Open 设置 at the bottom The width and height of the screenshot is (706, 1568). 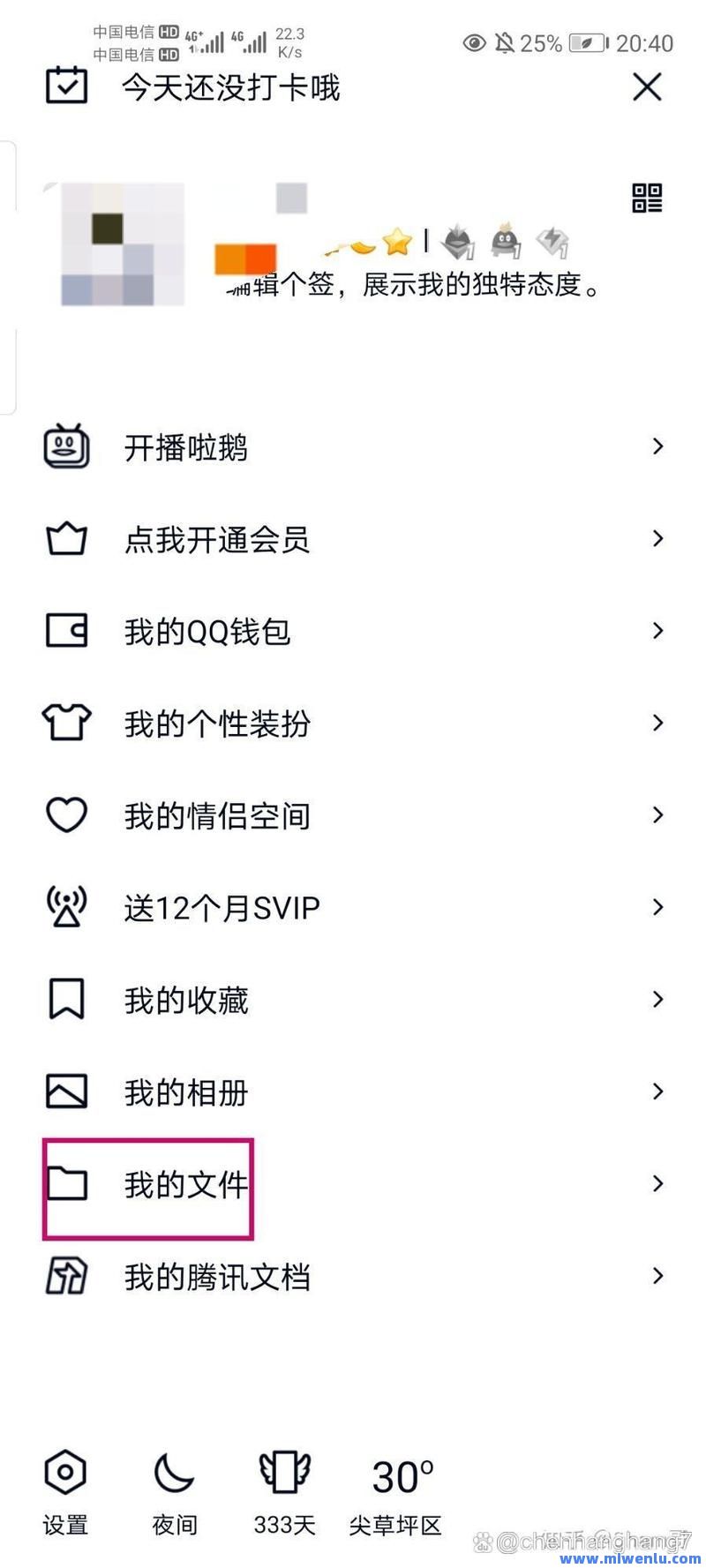click(x=65, y=1489)
